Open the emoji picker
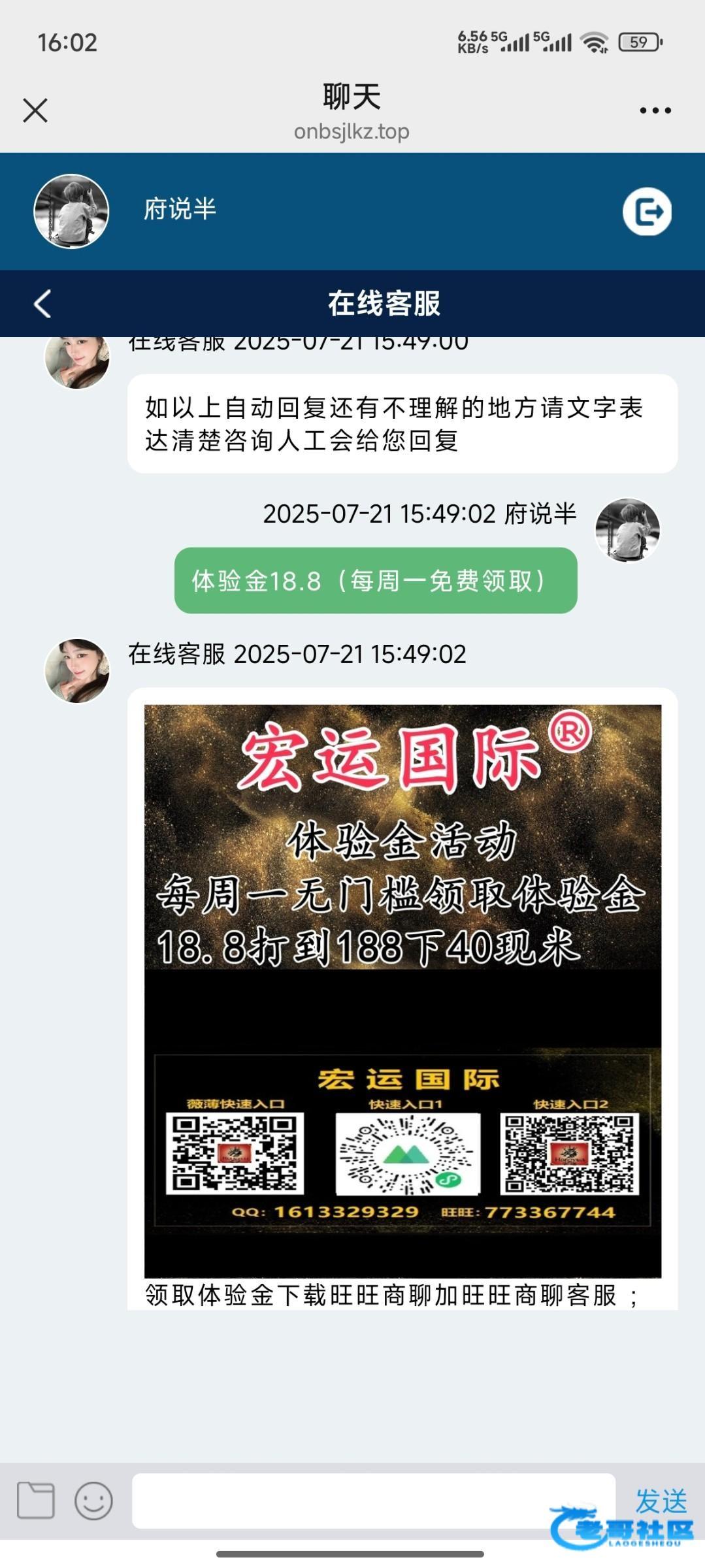Screen dimensions: 705x1568 pos(93,1500)
